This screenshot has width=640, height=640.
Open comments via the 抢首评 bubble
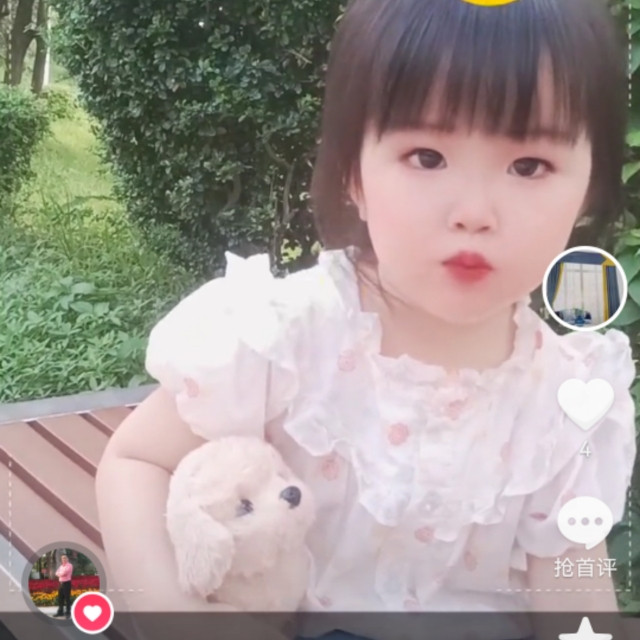point(585,523)
